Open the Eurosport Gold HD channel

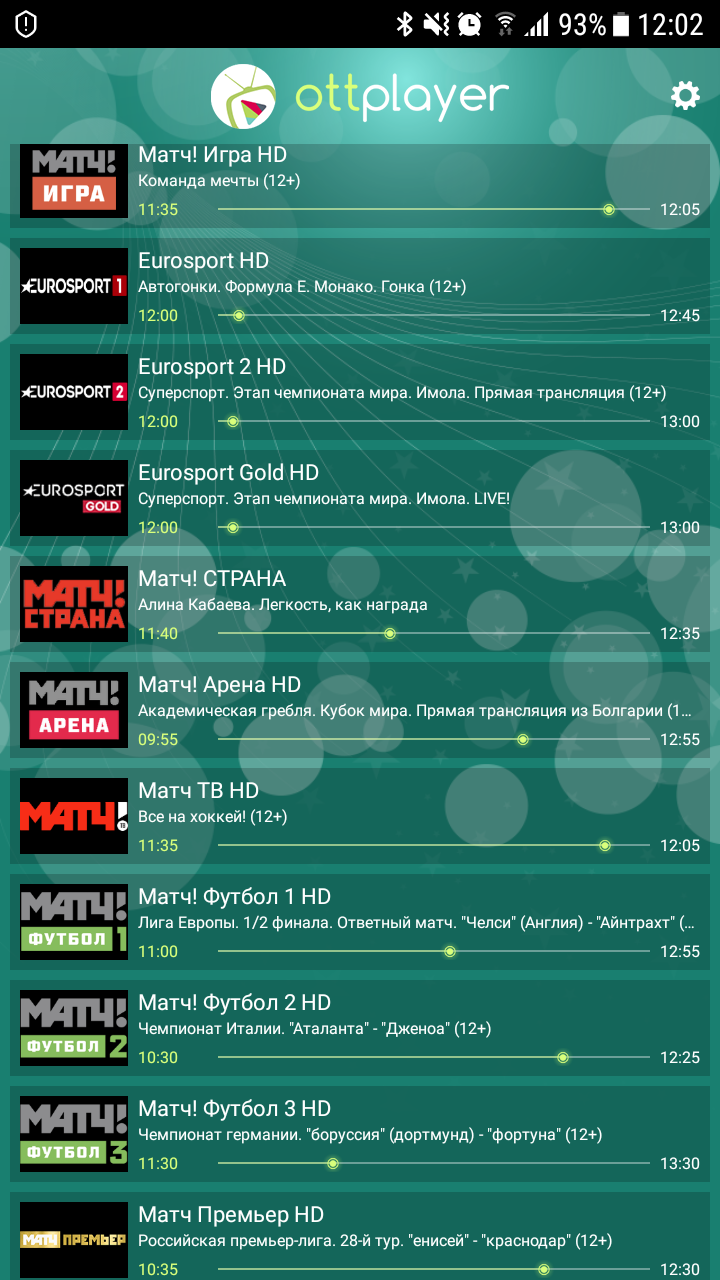(x=360, y=498)
